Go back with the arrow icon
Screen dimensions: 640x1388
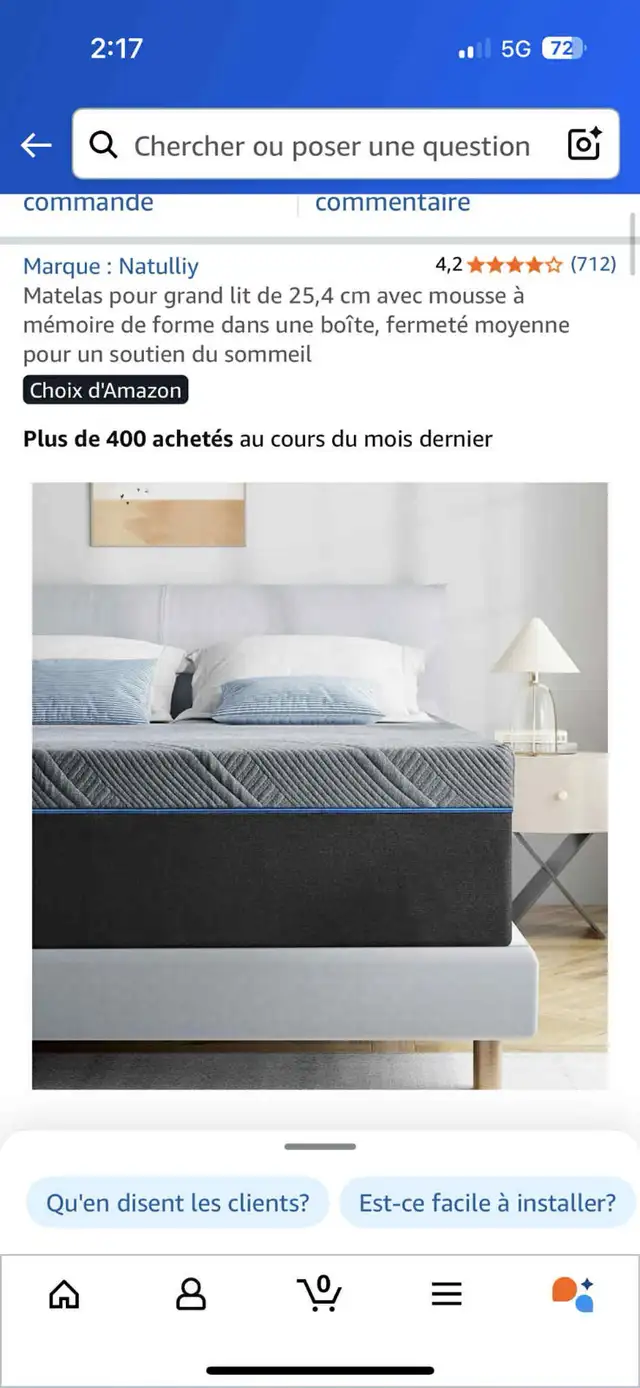click(x=36, y=146)
